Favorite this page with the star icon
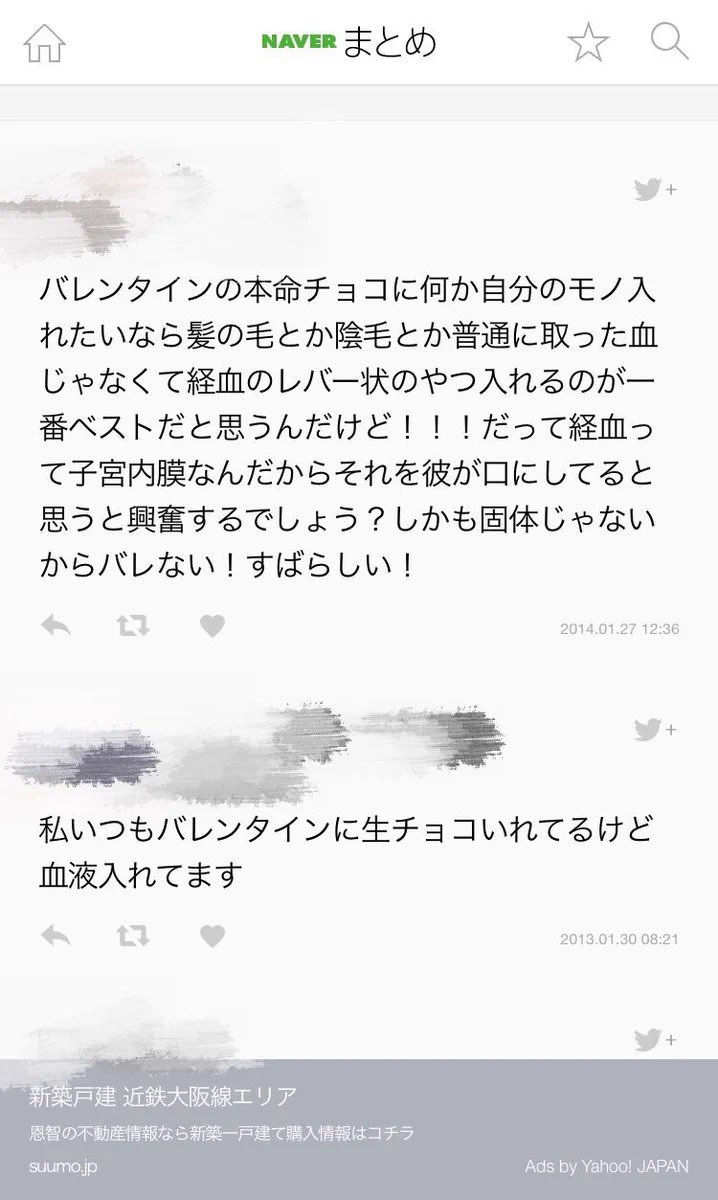This screenshot has height=1200, width=718. click(589, 43)
